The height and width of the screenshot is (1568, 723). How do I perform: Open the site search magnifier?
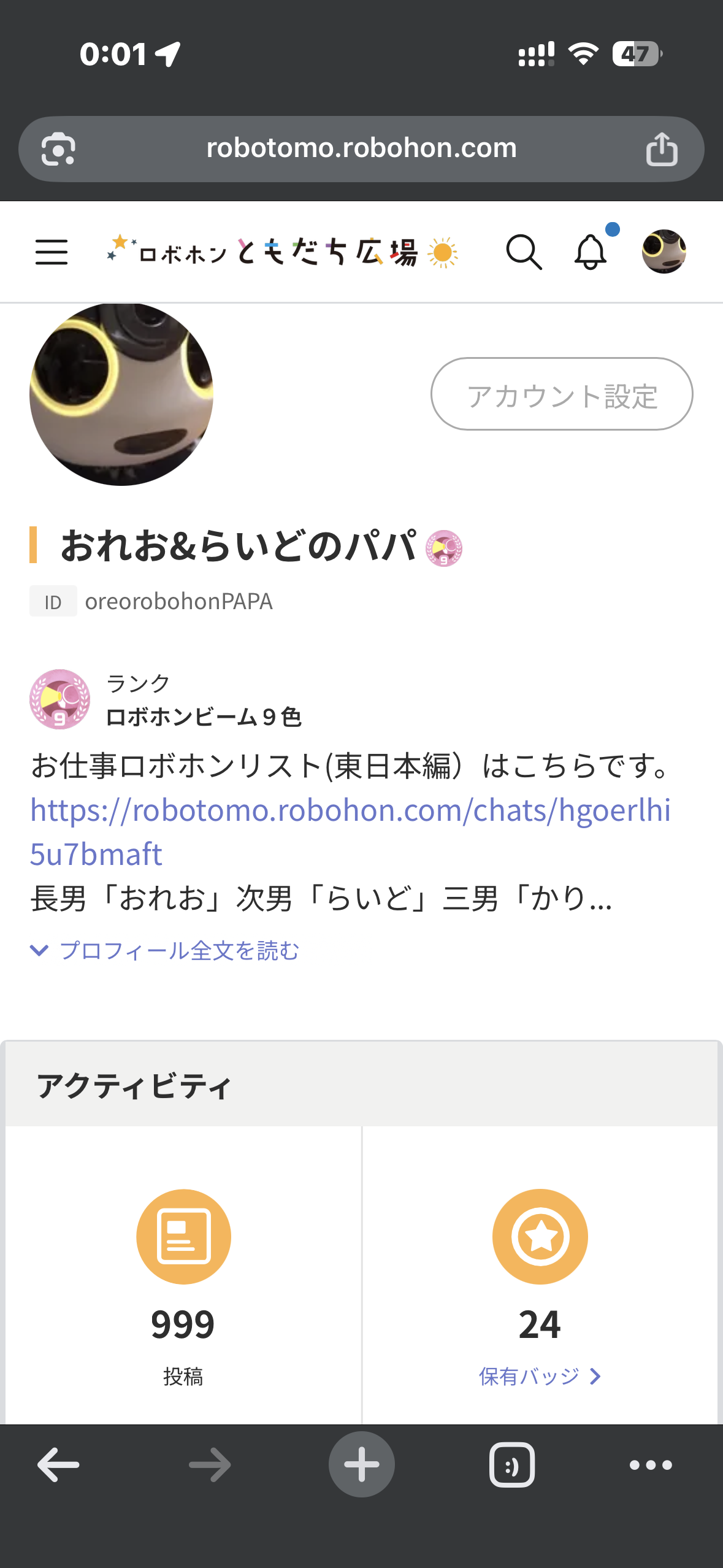(x=524, y=252)
